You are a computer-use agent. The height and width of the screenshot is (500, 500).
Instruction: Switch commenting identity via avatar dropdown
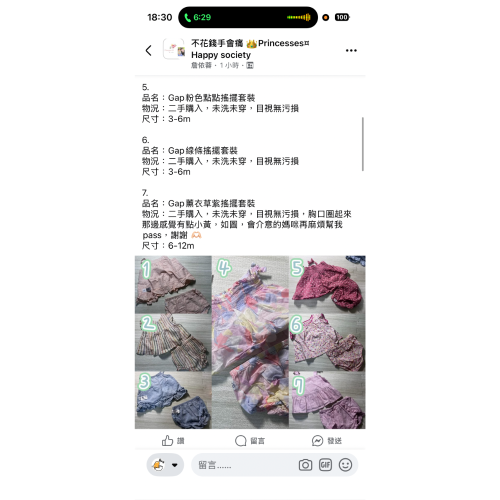click(165, 465)
